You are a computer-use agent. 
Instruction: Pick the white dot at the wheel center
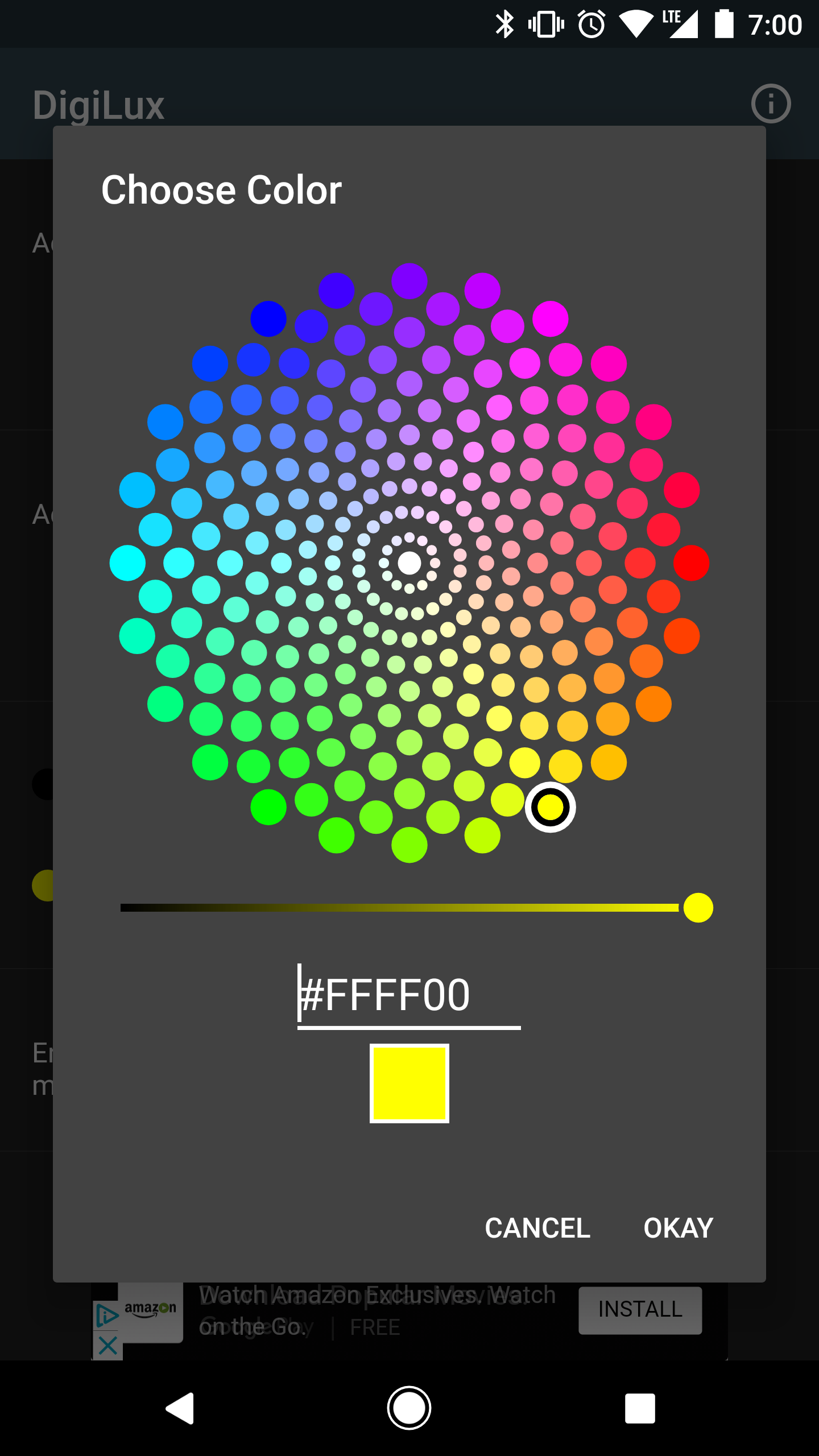coord(409,563)
